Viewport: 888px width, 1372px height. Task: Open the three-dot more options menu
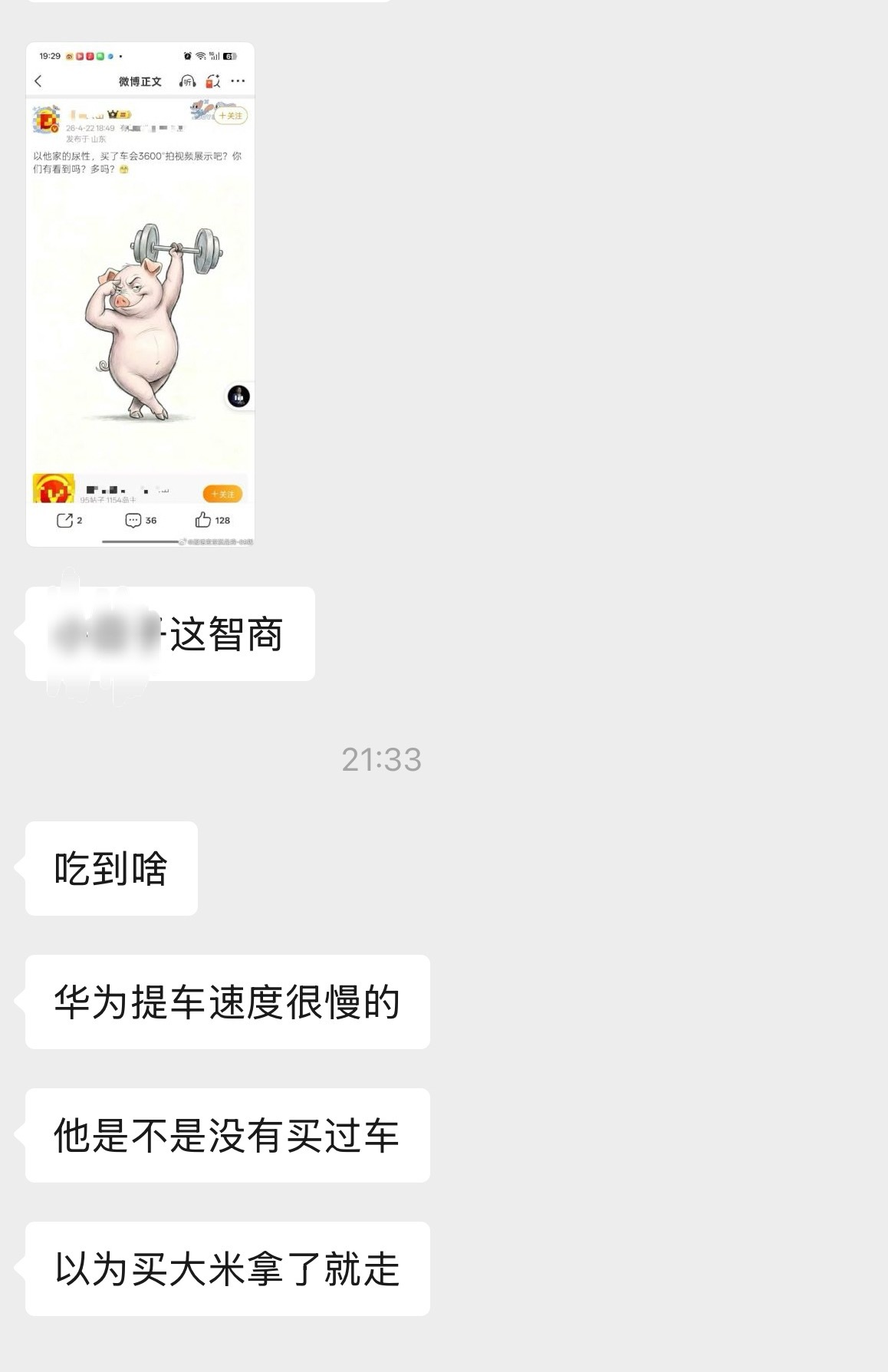pyautogui.click(x=238, y=81)
